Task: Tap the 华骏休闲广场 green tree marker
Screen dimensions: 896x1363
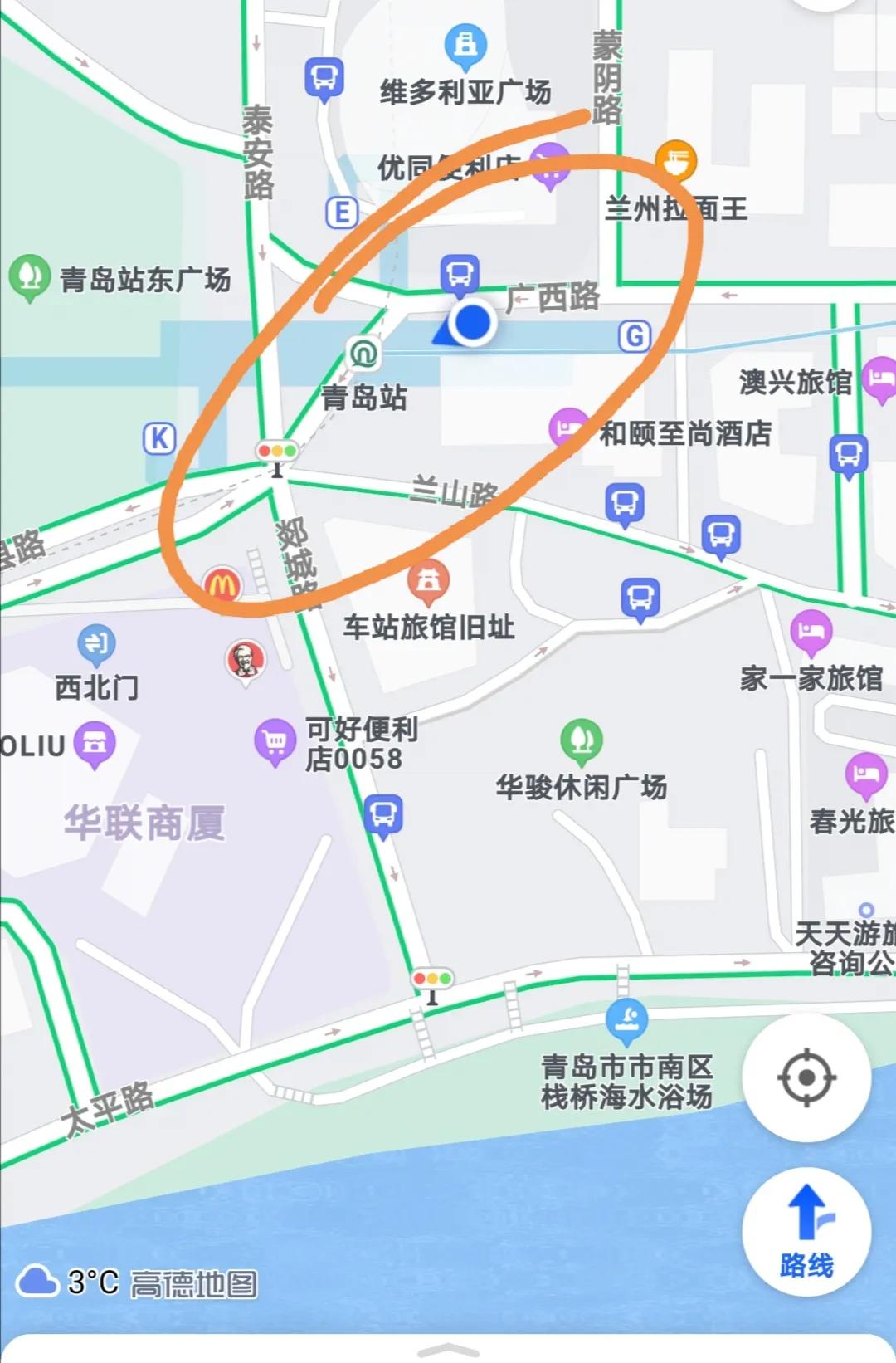Action: click(581, 739)
